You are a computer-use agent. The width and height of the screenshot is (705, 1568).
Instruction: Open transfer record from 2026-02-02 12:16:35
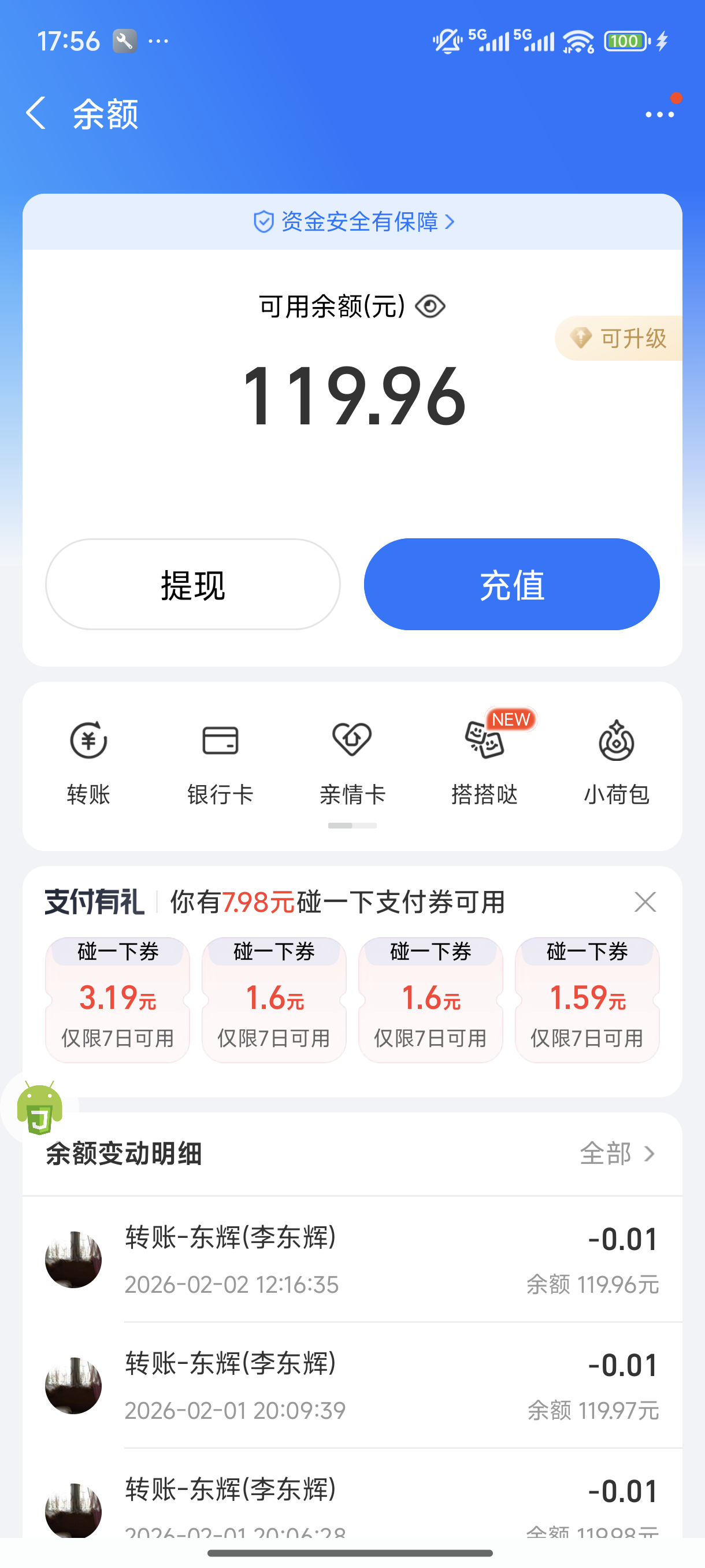click(x=352, y=1259)
